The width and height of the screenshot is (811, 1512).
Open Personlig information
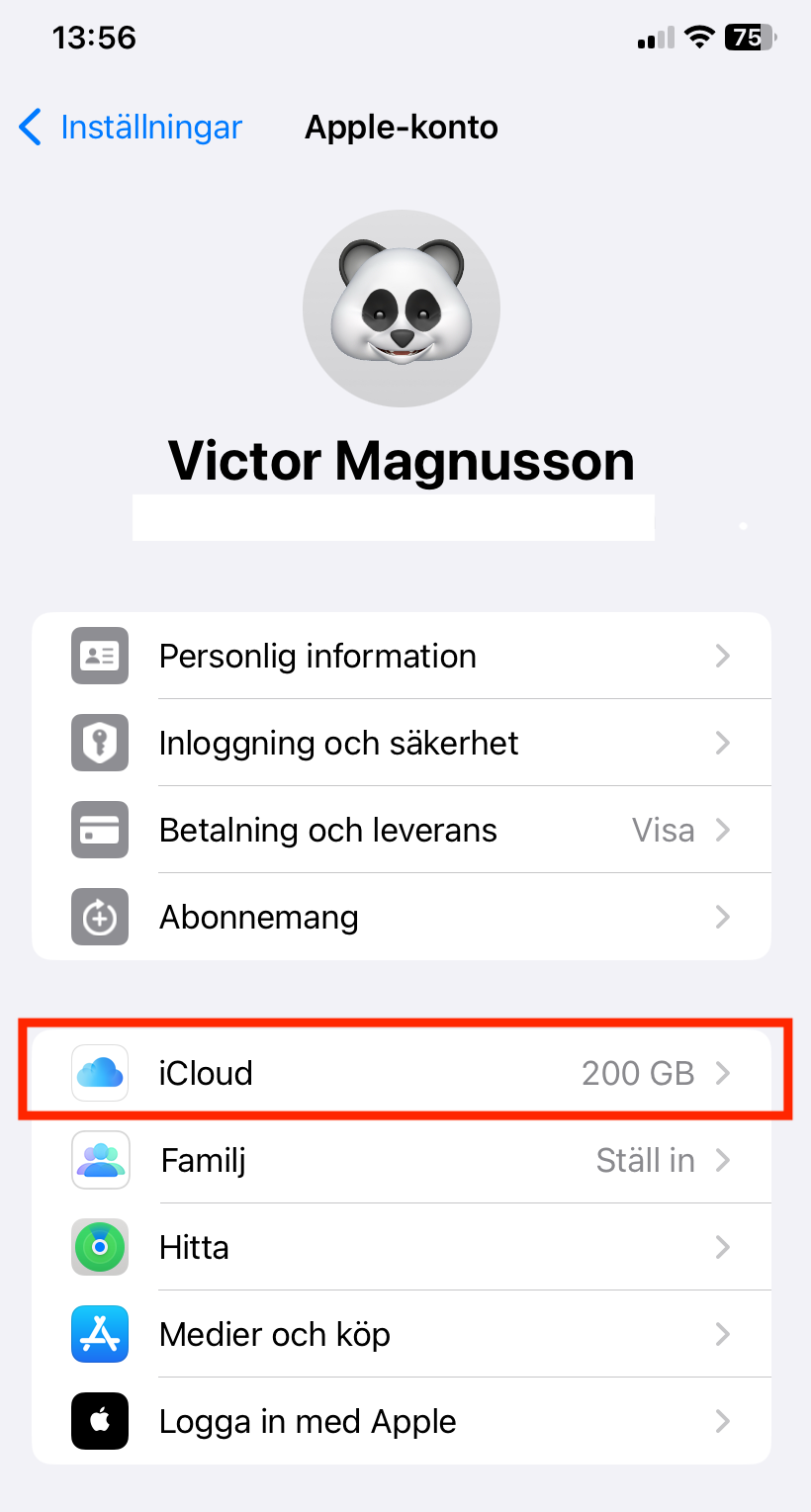pos(402,656)
